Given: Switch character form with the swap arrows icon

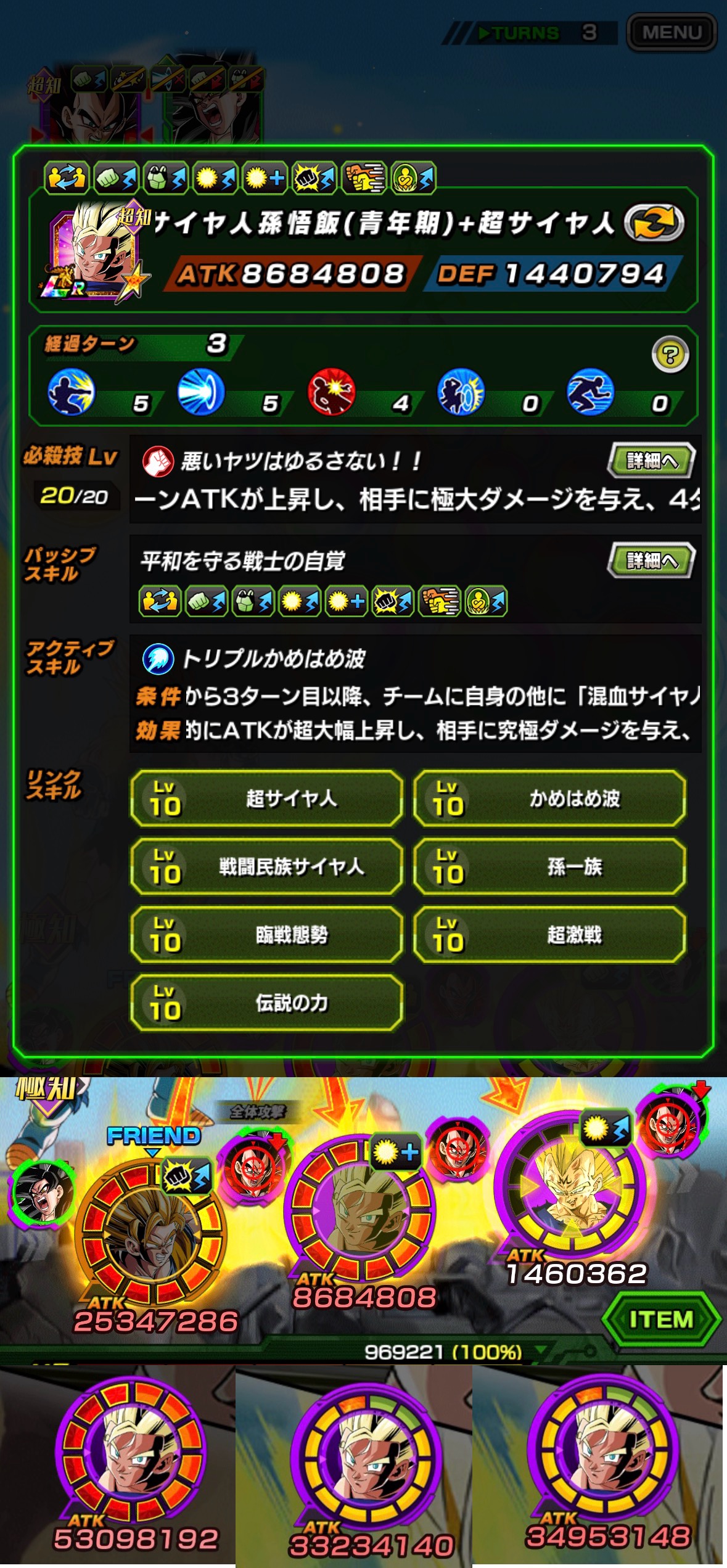Looking at the screenshot, I should coord(654,223).
